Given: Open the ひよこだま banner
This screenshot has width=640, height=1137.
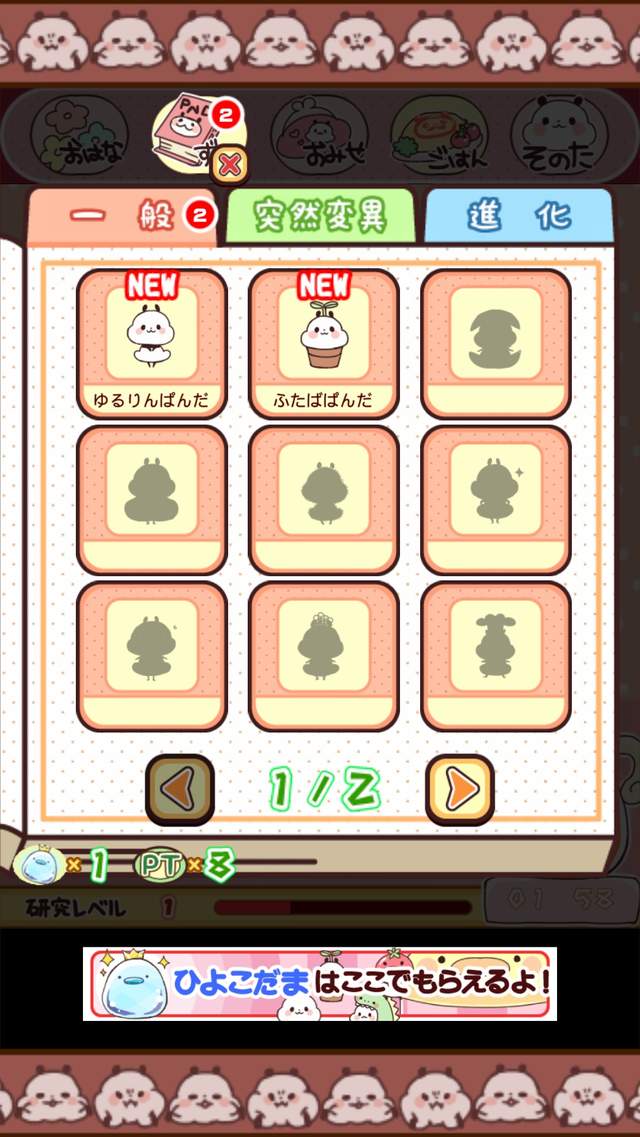Looking at the screenshot, I should (x=320, y=984).
